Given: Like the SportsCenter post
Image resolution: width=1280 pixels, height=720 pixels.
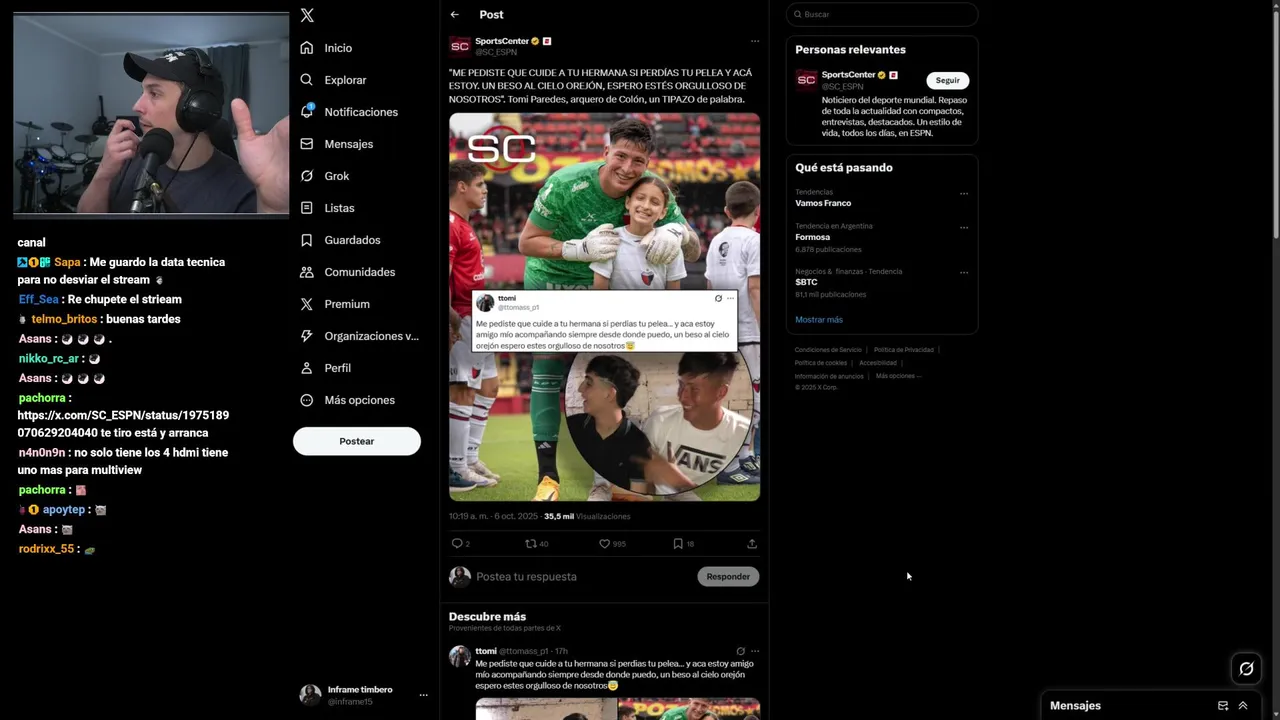Looking at the screenshot, I should point(604,544).
